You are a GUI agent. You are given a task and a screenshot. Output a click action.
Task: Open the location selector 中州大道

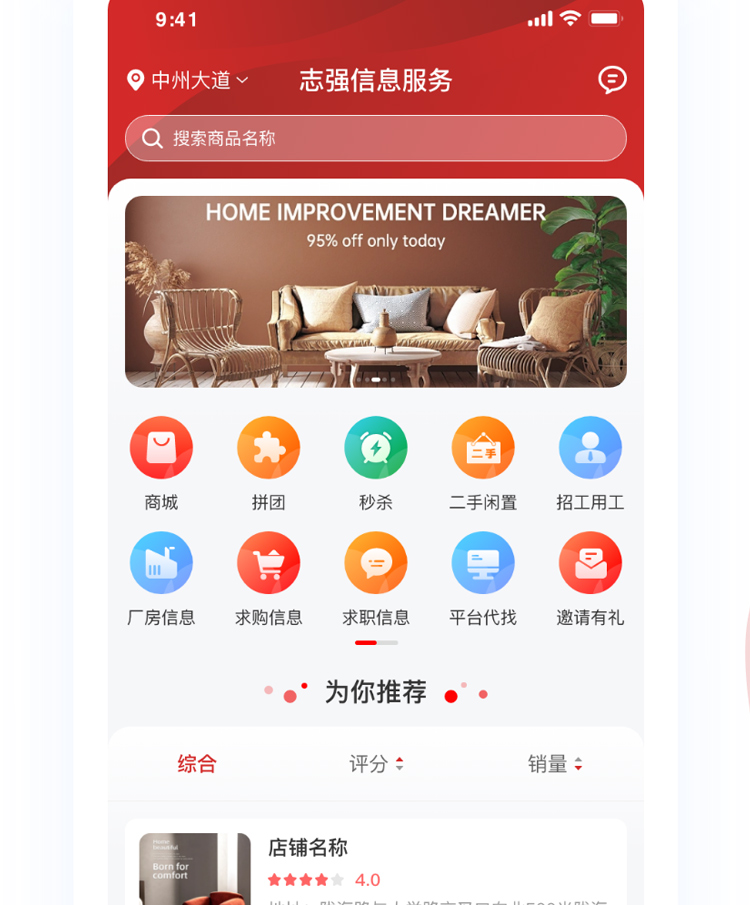coord(188,80)
